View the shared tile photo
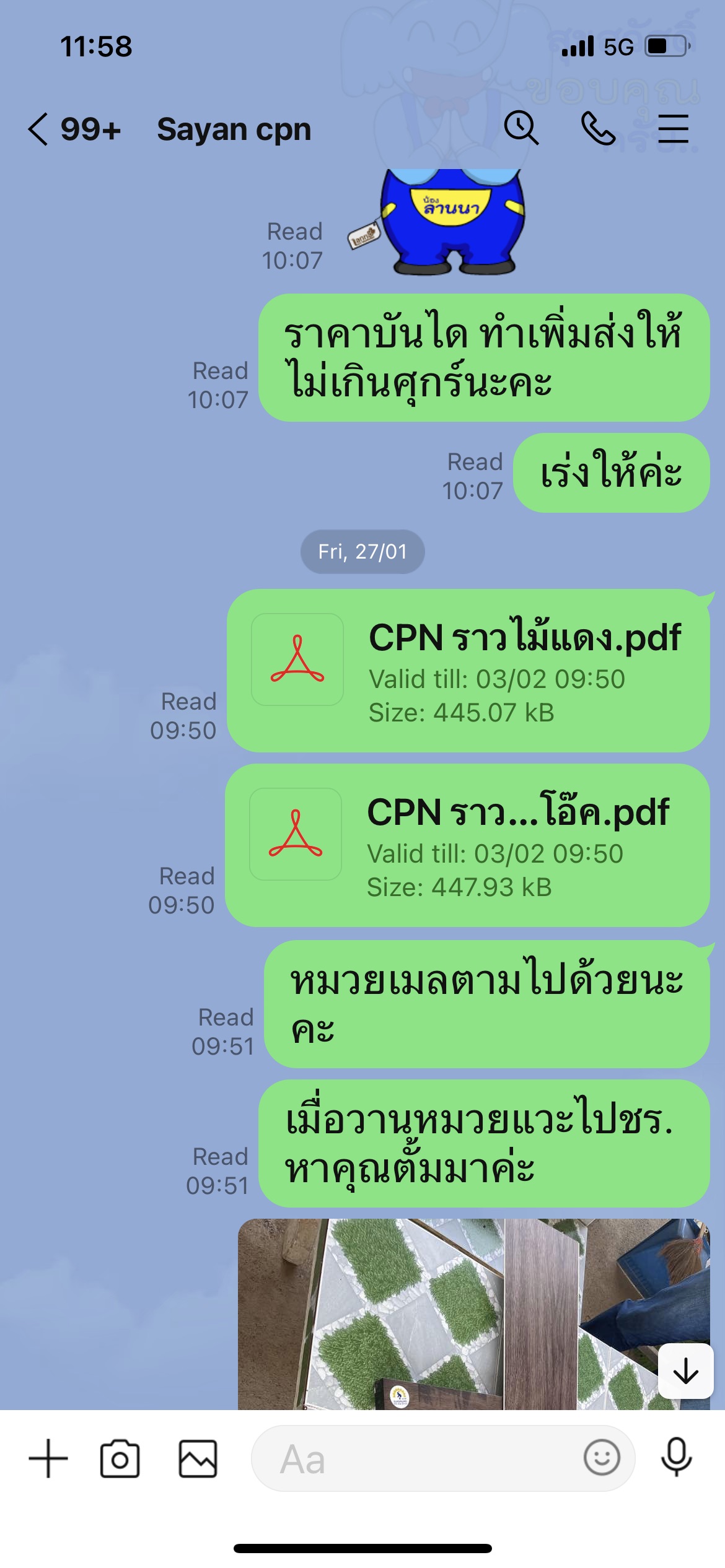Image resolution: width=725 pixels, height=1568 pixels. coord(446,1313)
